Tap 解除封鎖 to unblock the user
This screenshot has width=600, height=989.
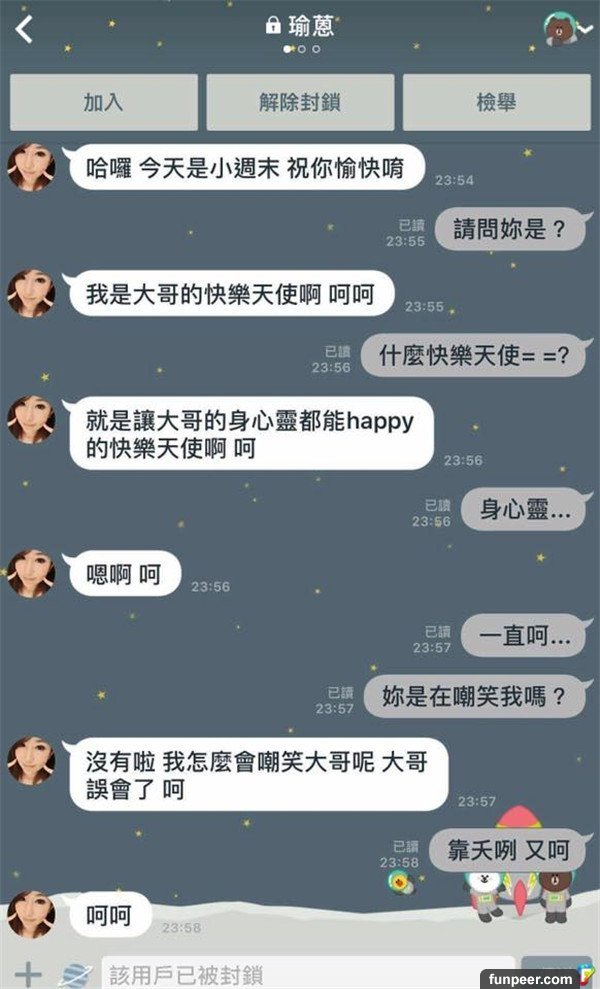(x=300, y=103)
